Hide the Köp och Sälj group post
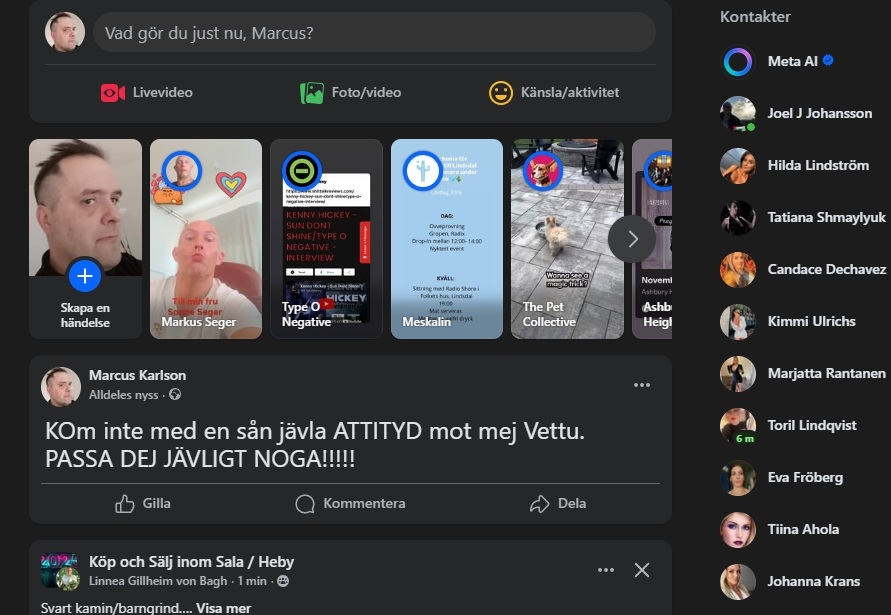The width and height of the screenshot is (891, 615). (642, 570)
